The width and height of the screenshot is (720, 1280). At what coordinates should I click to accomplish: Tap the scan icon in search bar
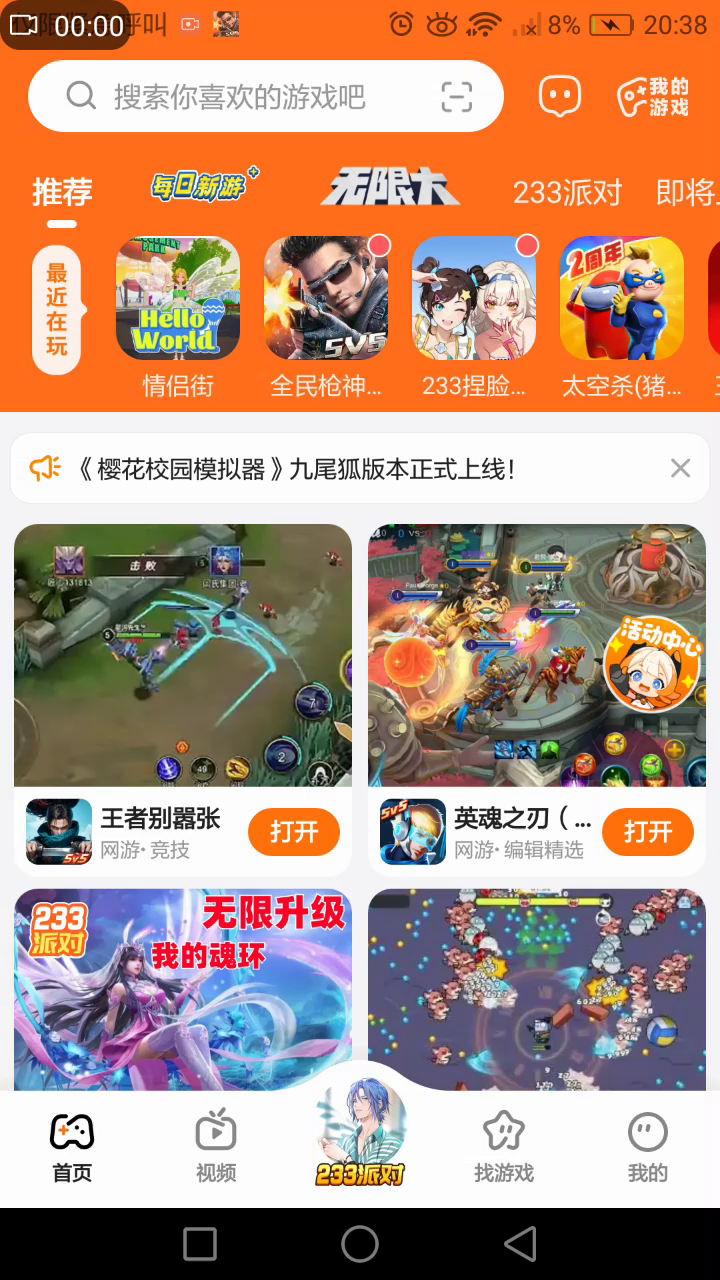pos(457,97)
